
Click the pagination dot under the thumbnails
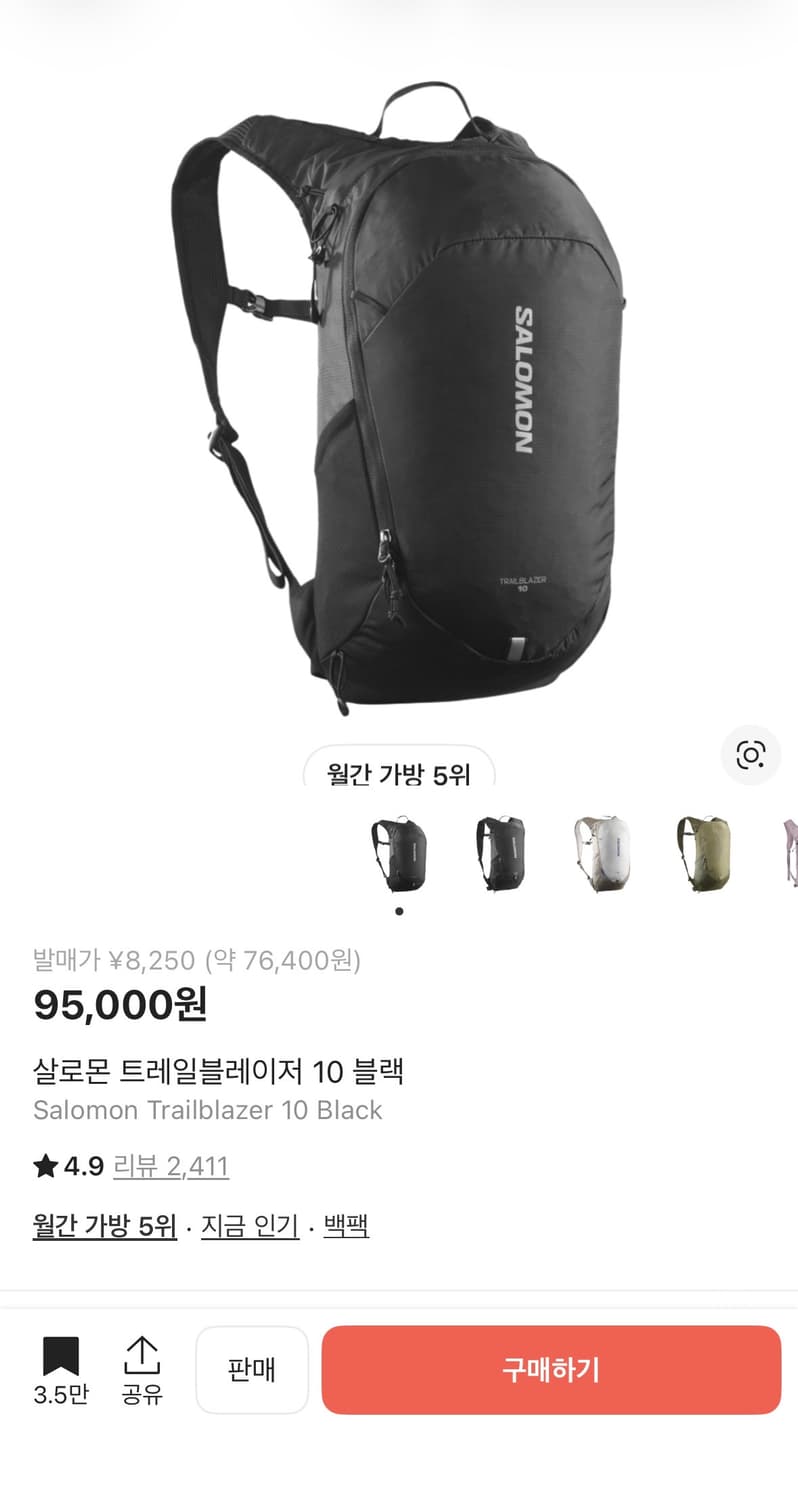398,910
